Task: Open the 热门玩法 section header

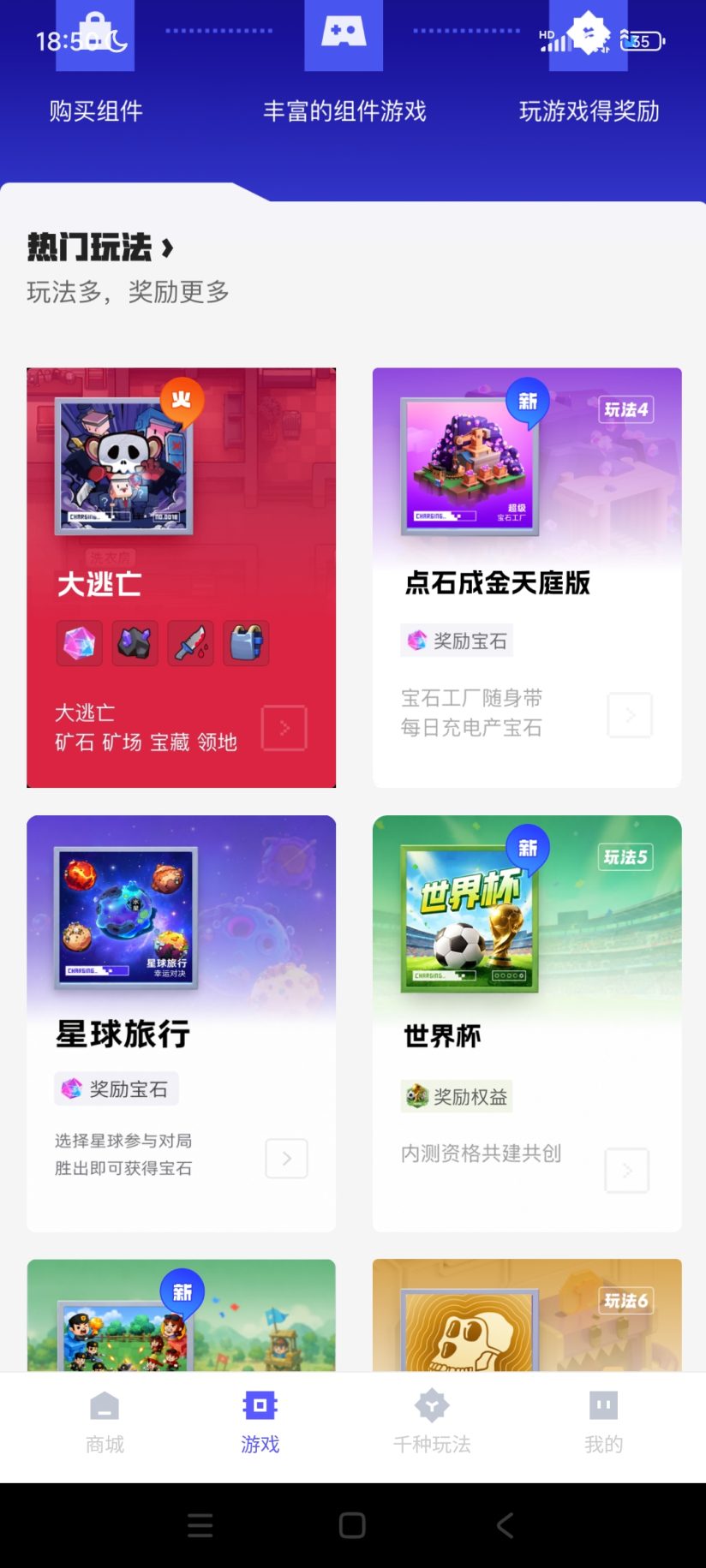Action: [101, 247]
